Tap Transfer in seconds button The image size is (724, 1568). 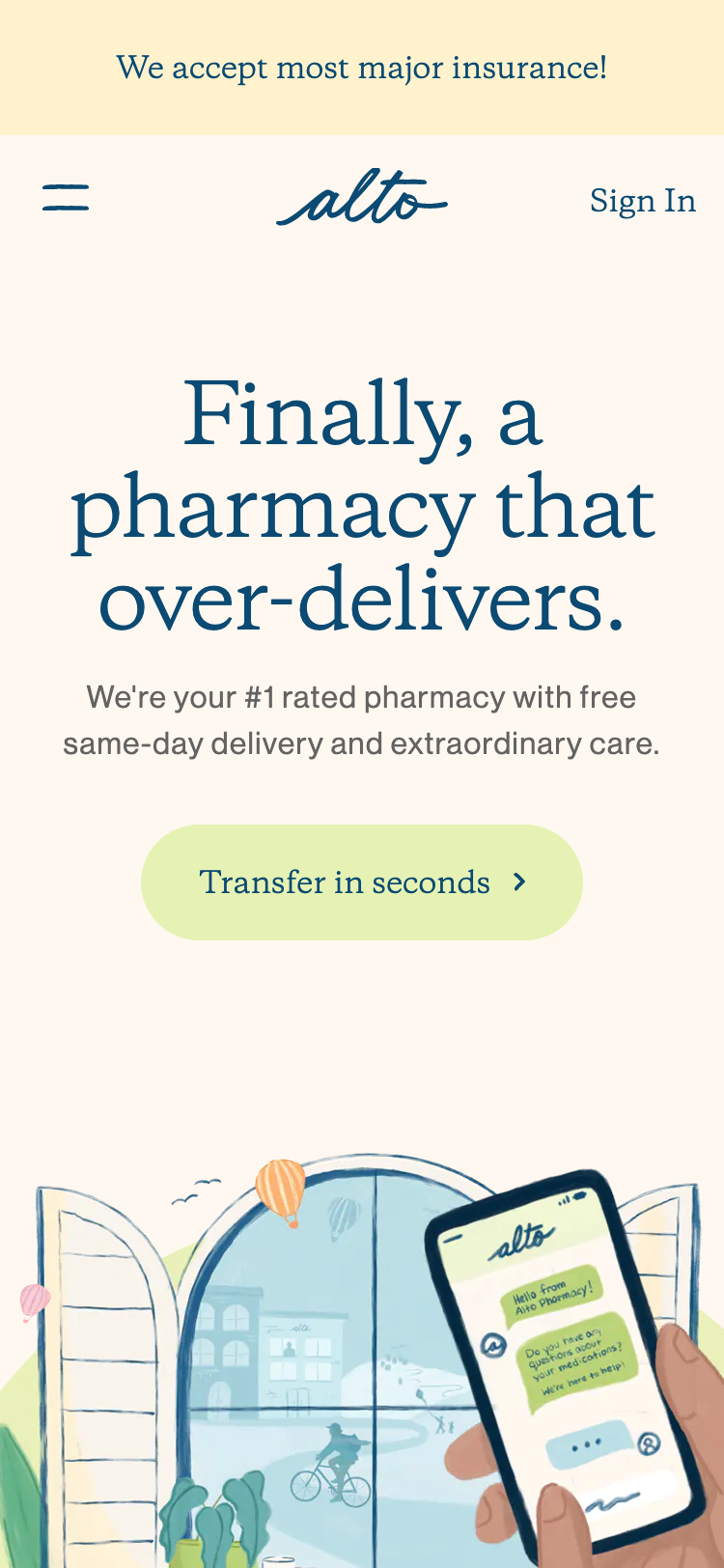(362, 882)
